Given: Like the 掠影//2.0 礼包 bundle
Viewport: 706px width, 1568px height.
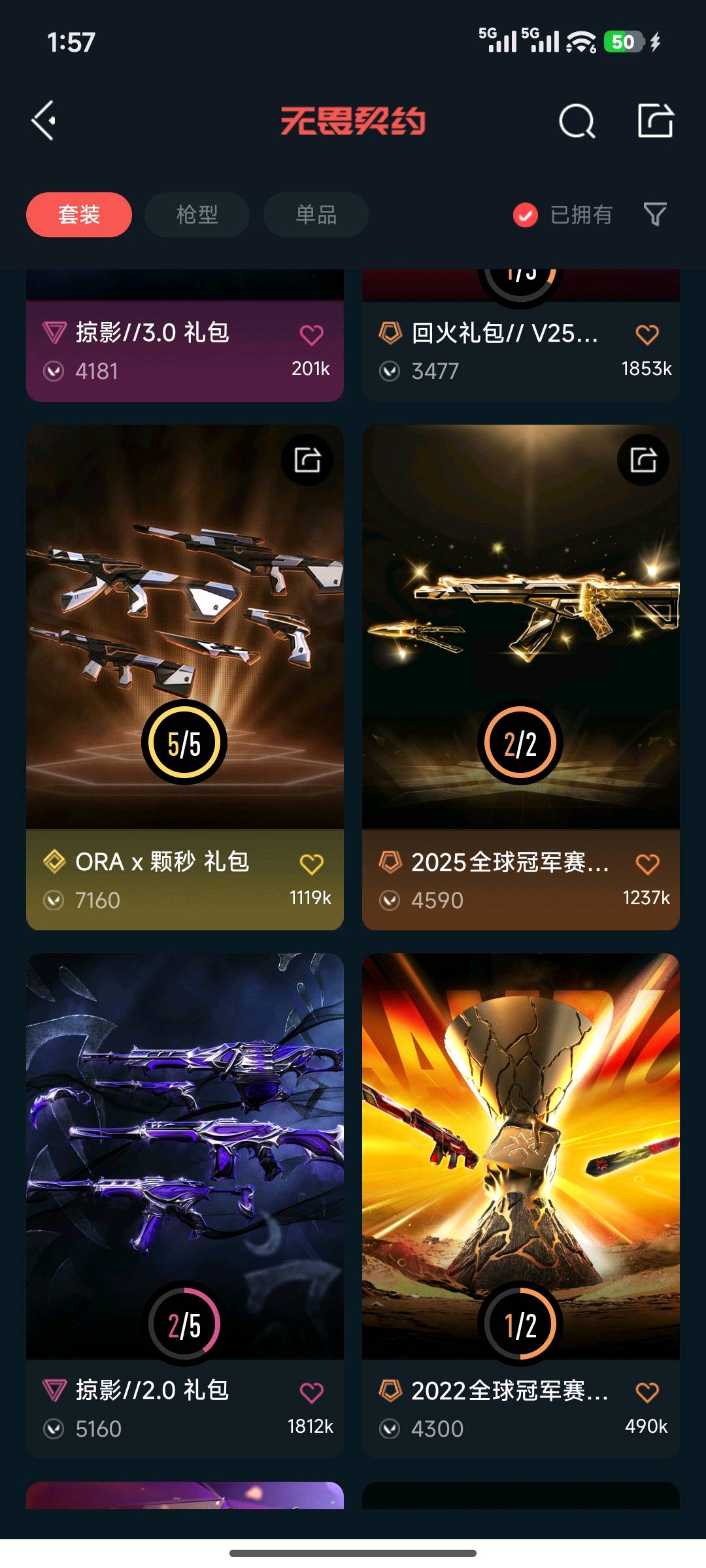Looking at the screenshot, I should (x=312, y=1393).
